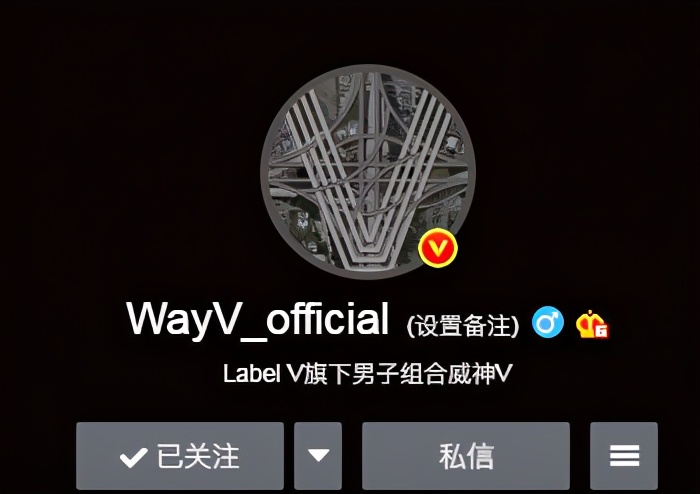Tap the 已关注 following button

point(180,456)
